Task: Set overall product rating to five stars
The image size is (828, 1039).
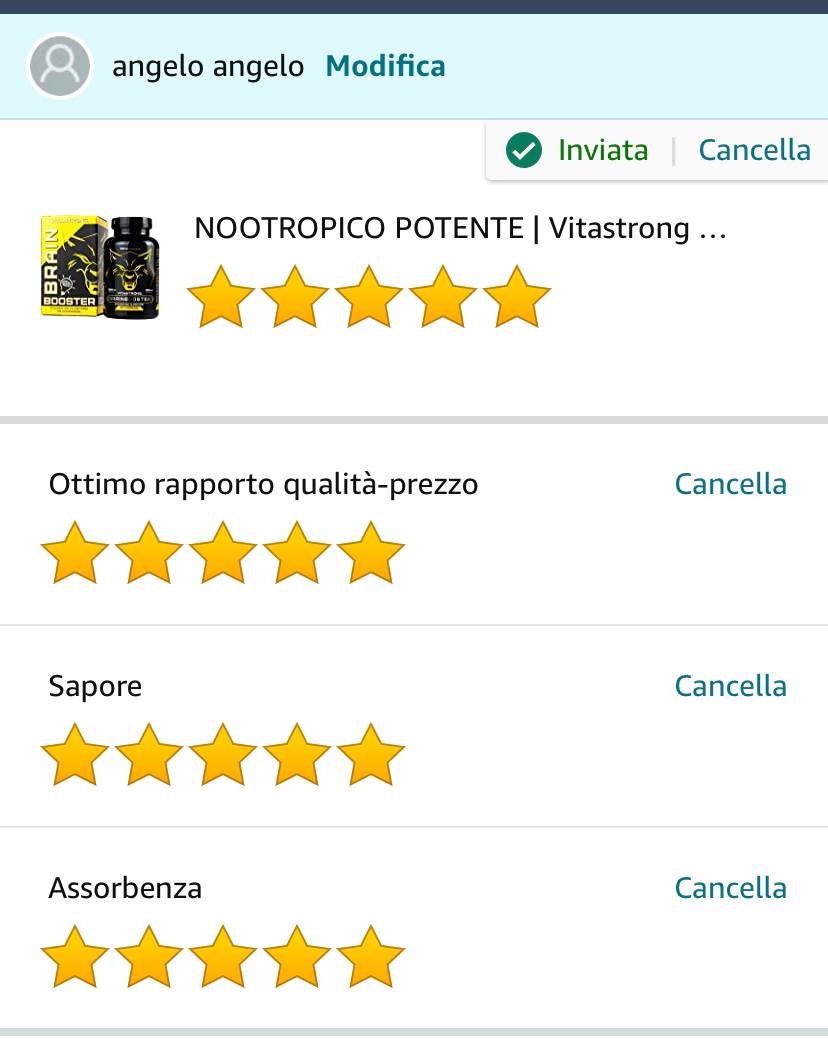Action: click(517, 297)
